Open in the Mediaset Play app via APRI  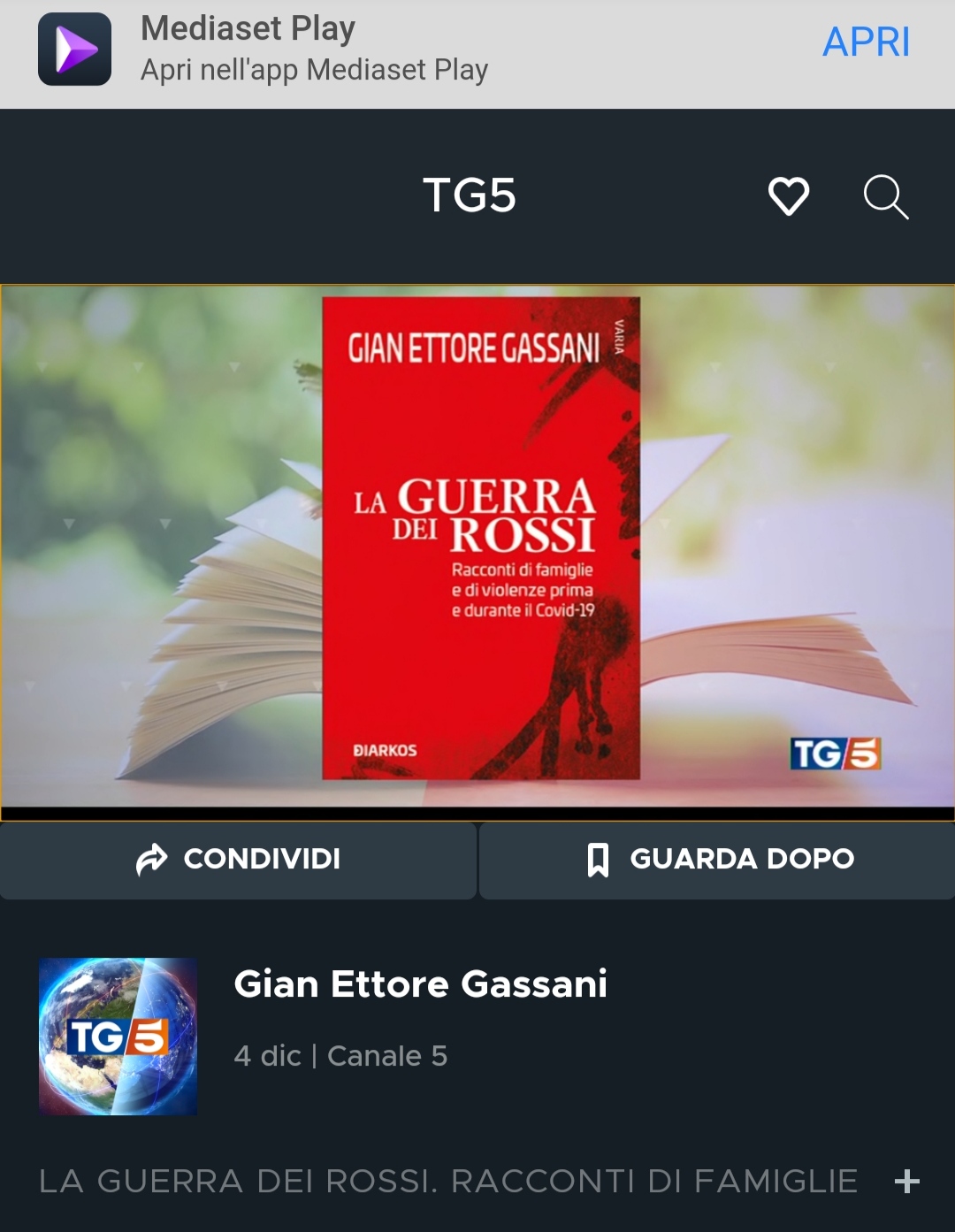coord(866,42)
